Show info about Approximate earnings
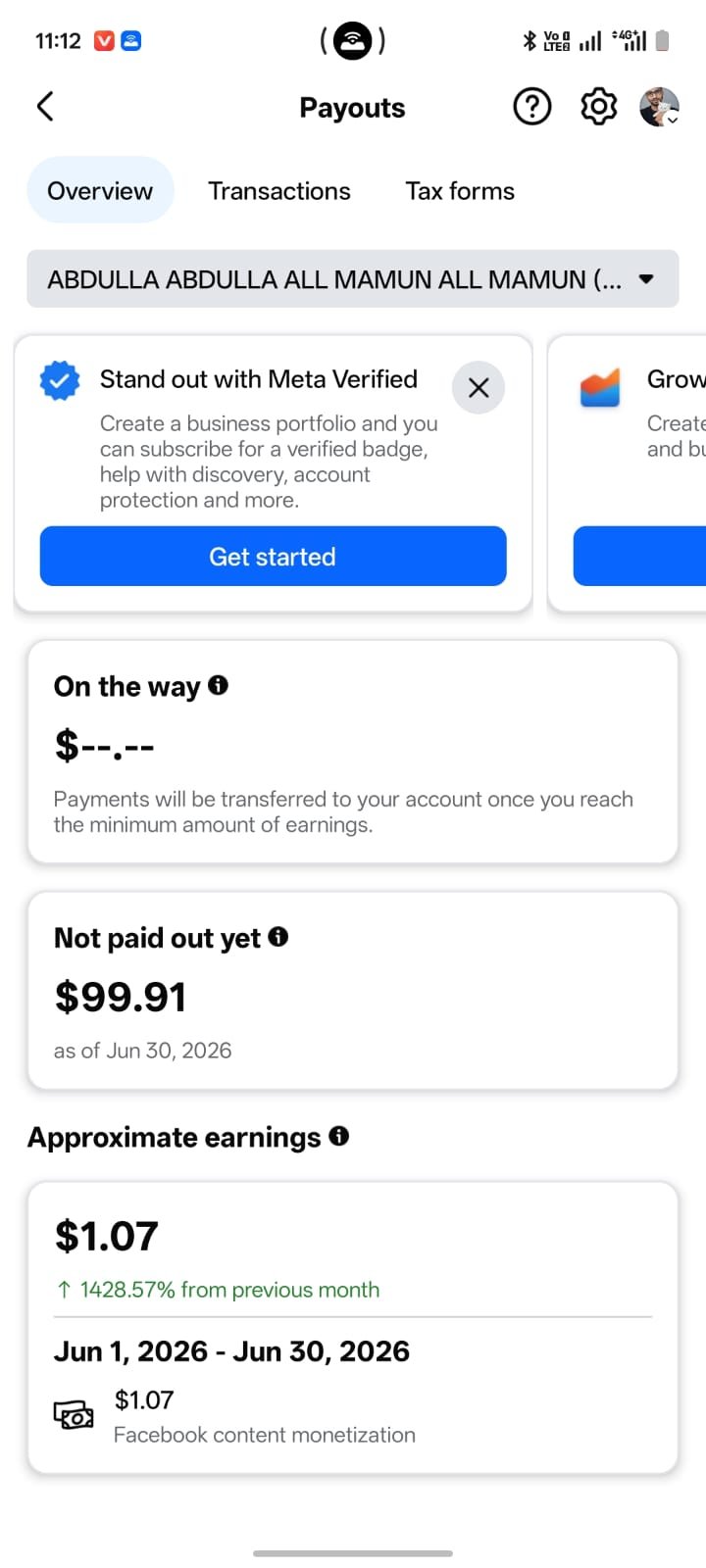 (339, 1136)
